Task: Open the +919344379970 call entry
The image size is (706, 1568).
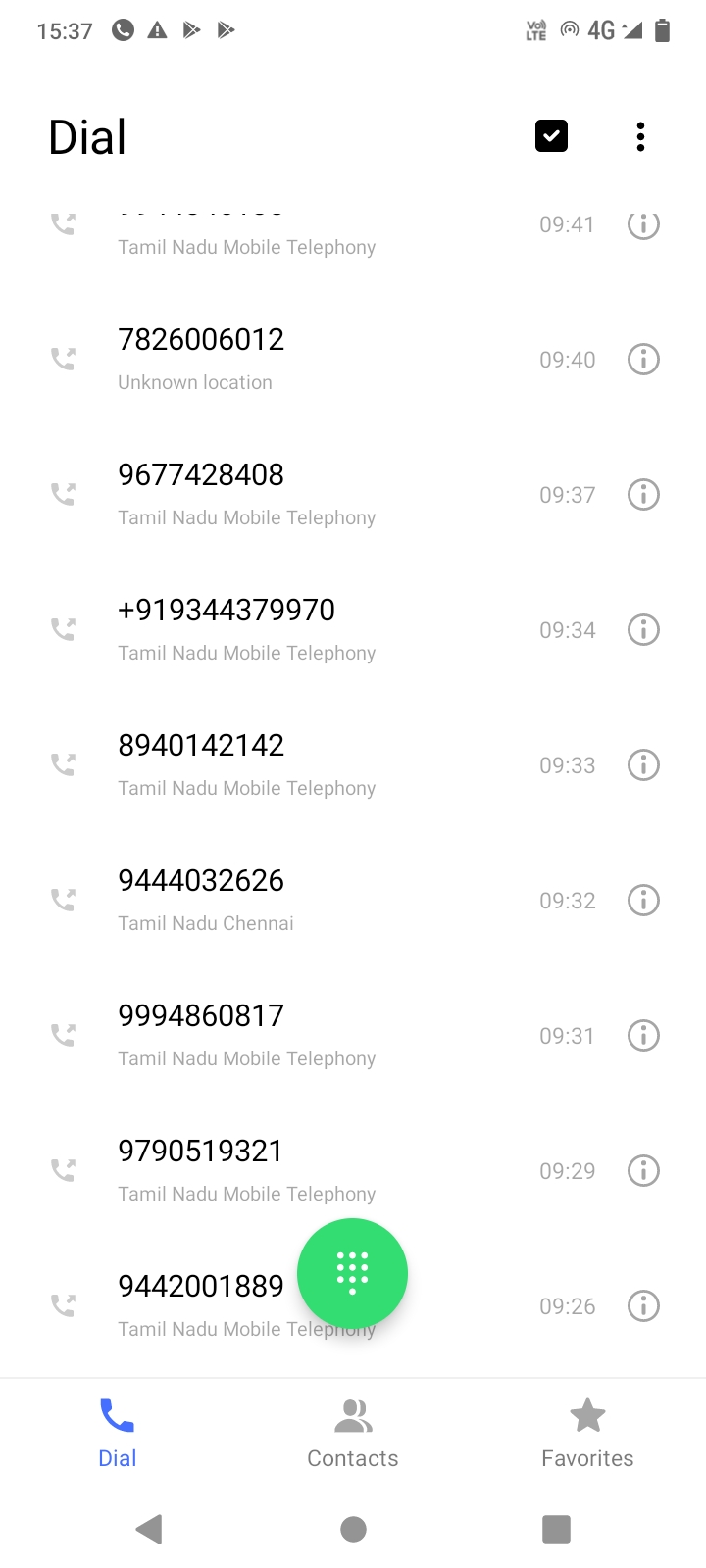Action: [x=353, y=629]
